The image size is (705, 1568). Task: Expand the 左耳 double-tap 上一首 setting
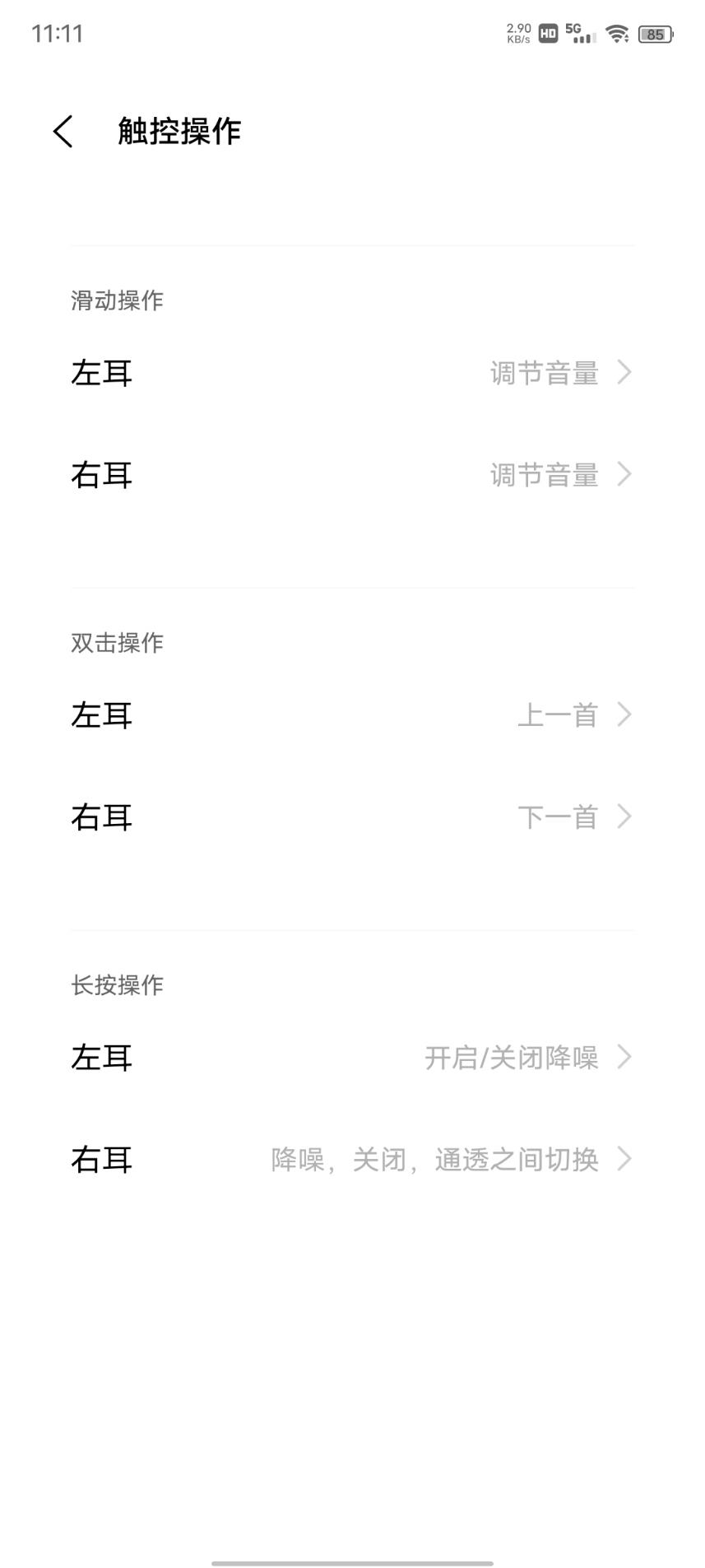(352, 715)
